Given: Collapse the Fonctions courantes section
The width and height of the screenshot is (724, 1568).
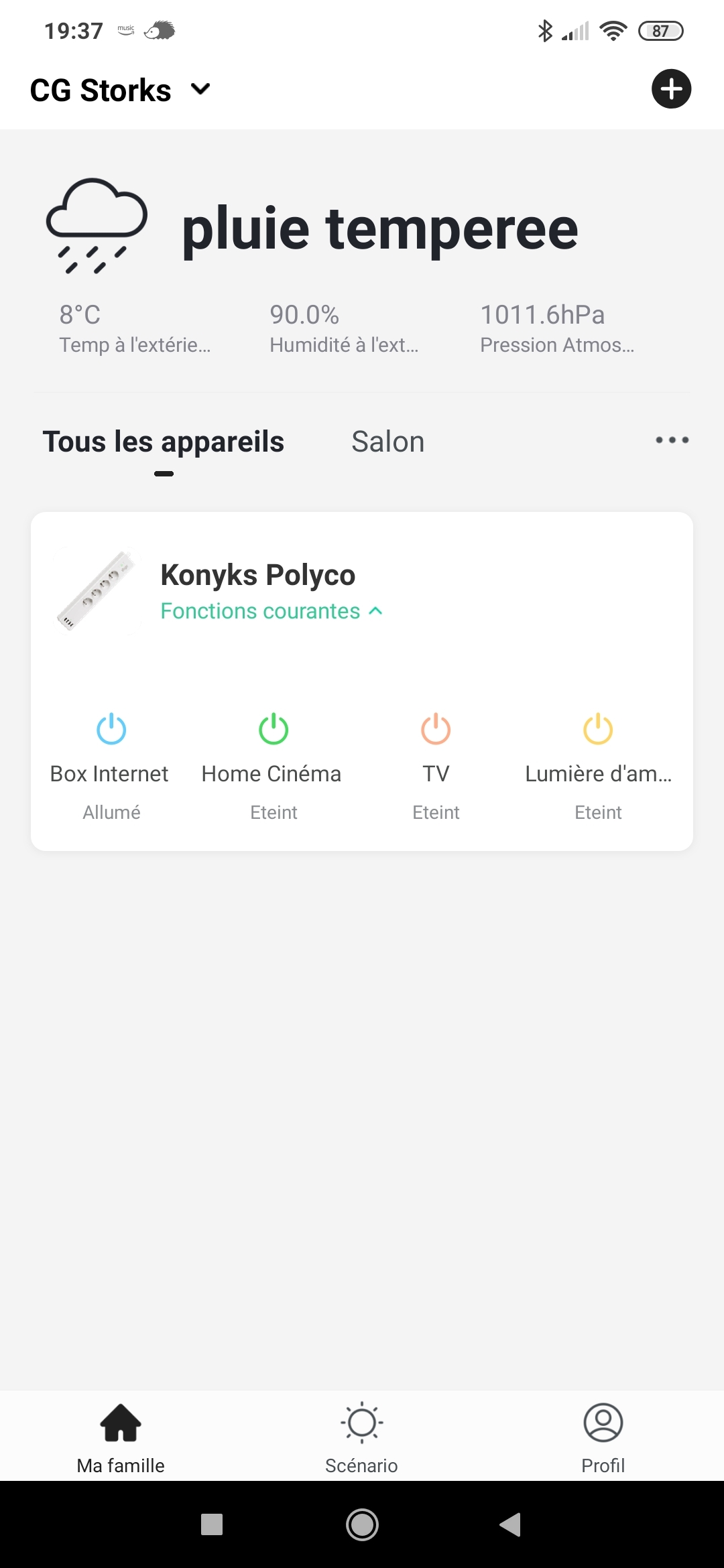Looking at the screenshot, I should [271, 611].
